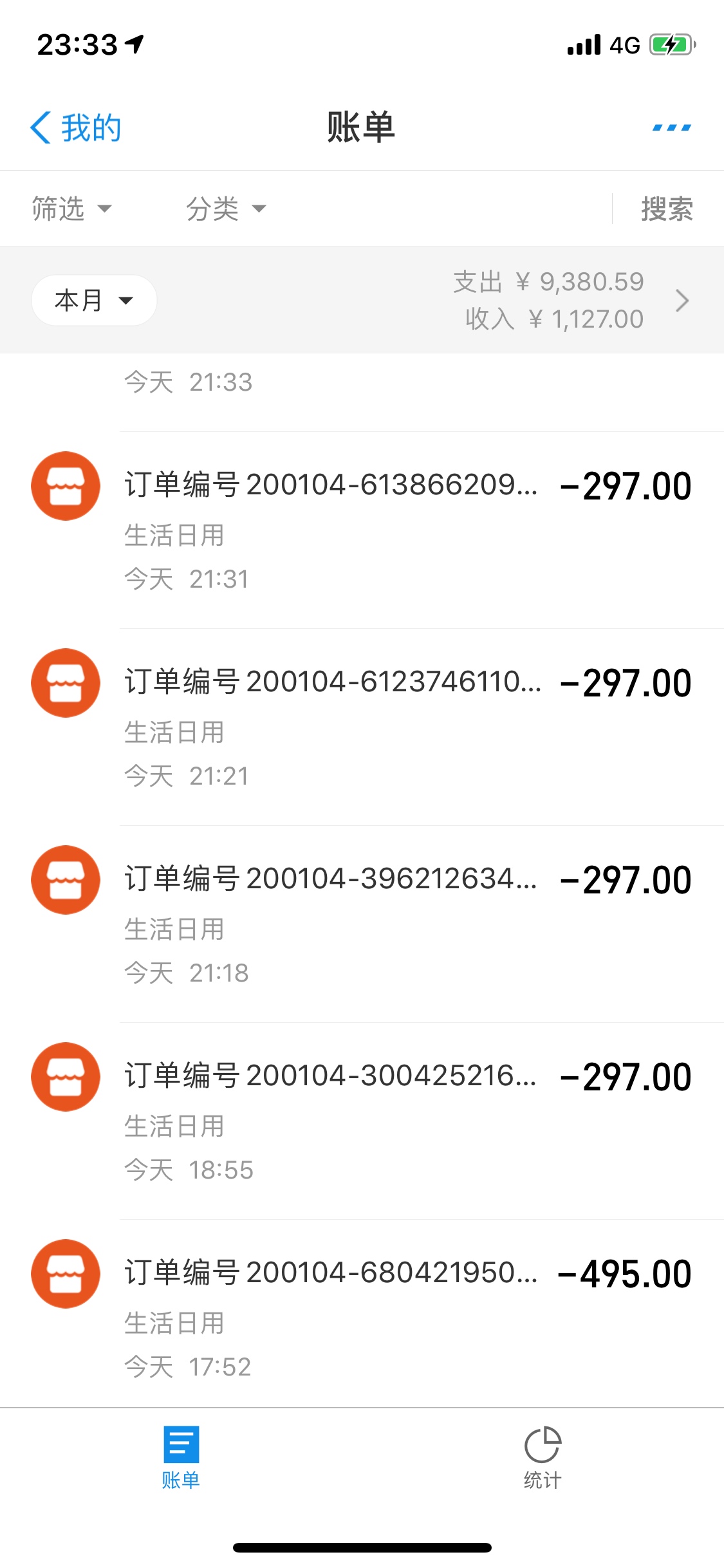
Task: Expand the 分类 category dropdown
Action: coord(226,209)
